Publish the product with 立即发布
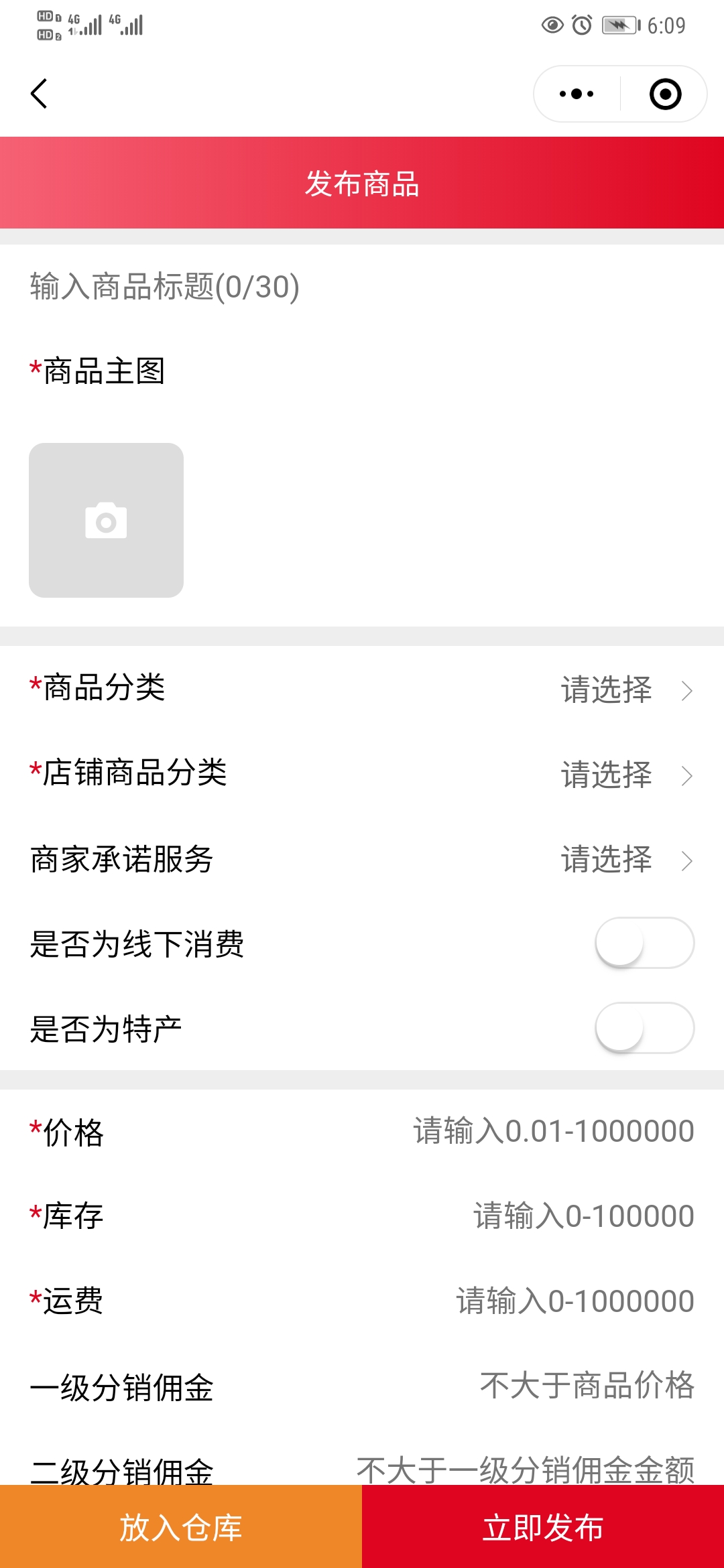This screenshot has width=724, height=1568. pyautogui.click(x=543, y=1527)
